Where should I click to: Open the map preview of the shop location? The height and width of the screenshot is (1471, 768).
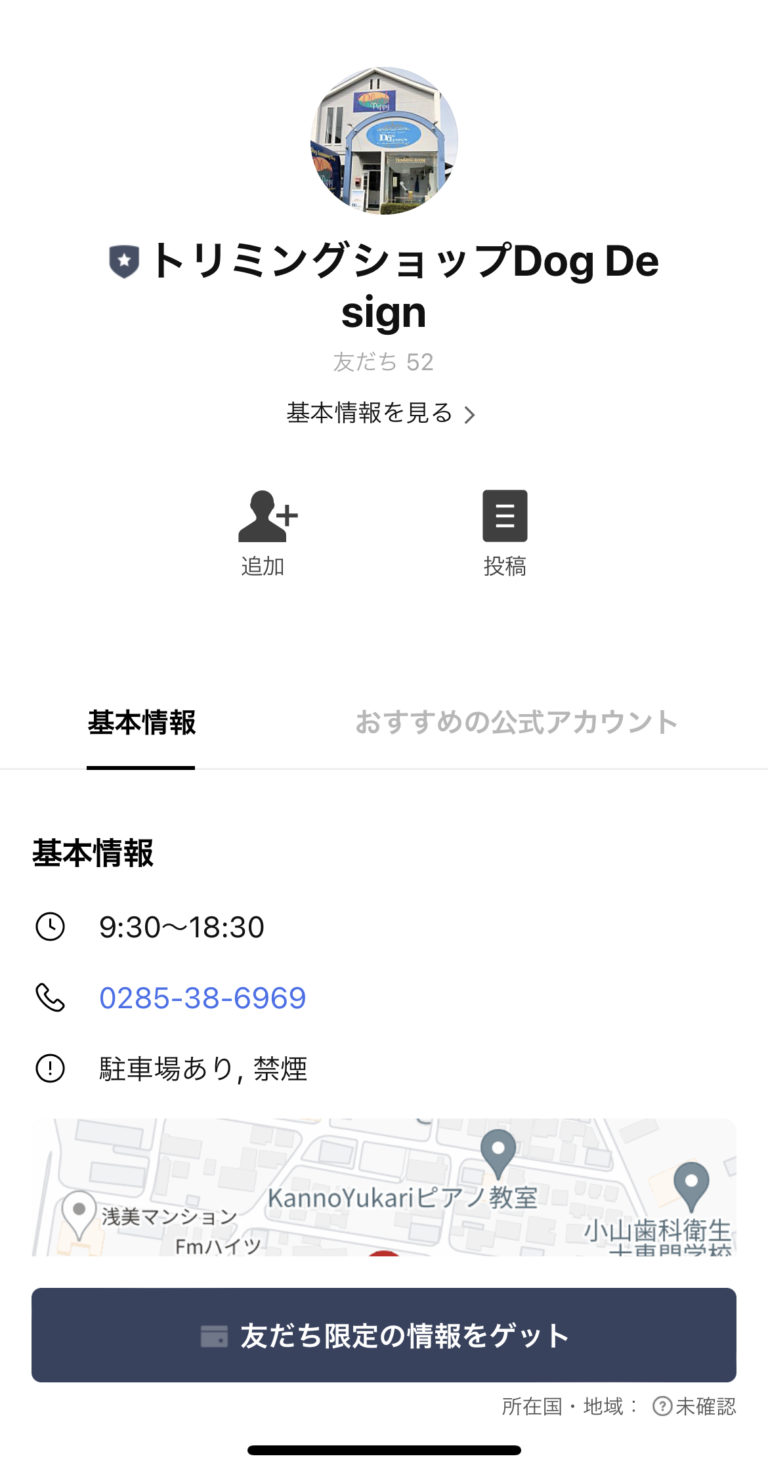pyautogui.click(x=384, y=1186)
